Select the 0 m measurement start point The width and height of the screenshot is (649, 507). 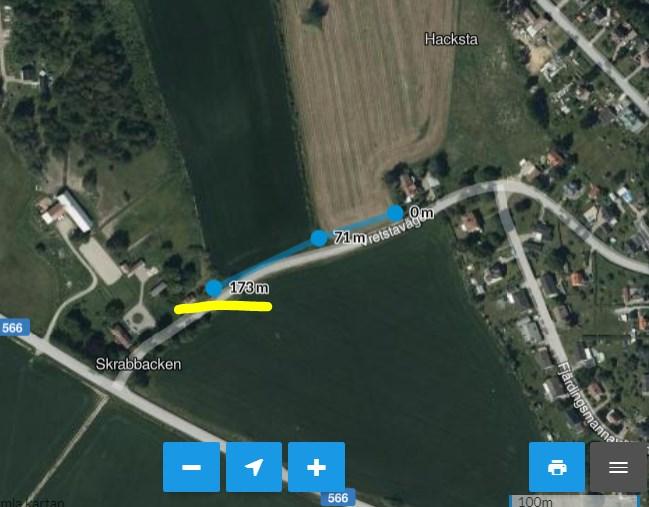[395, 213]
